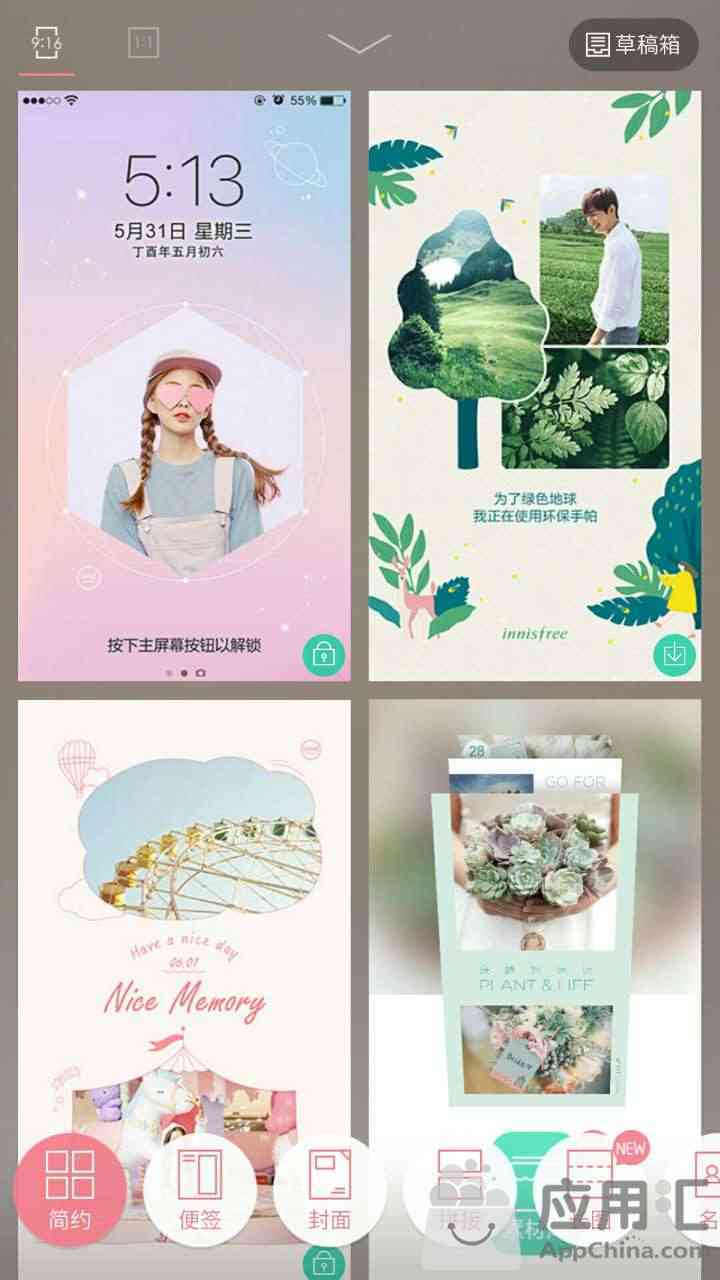
Task: Select the 封面 category
Action: 329,1190
